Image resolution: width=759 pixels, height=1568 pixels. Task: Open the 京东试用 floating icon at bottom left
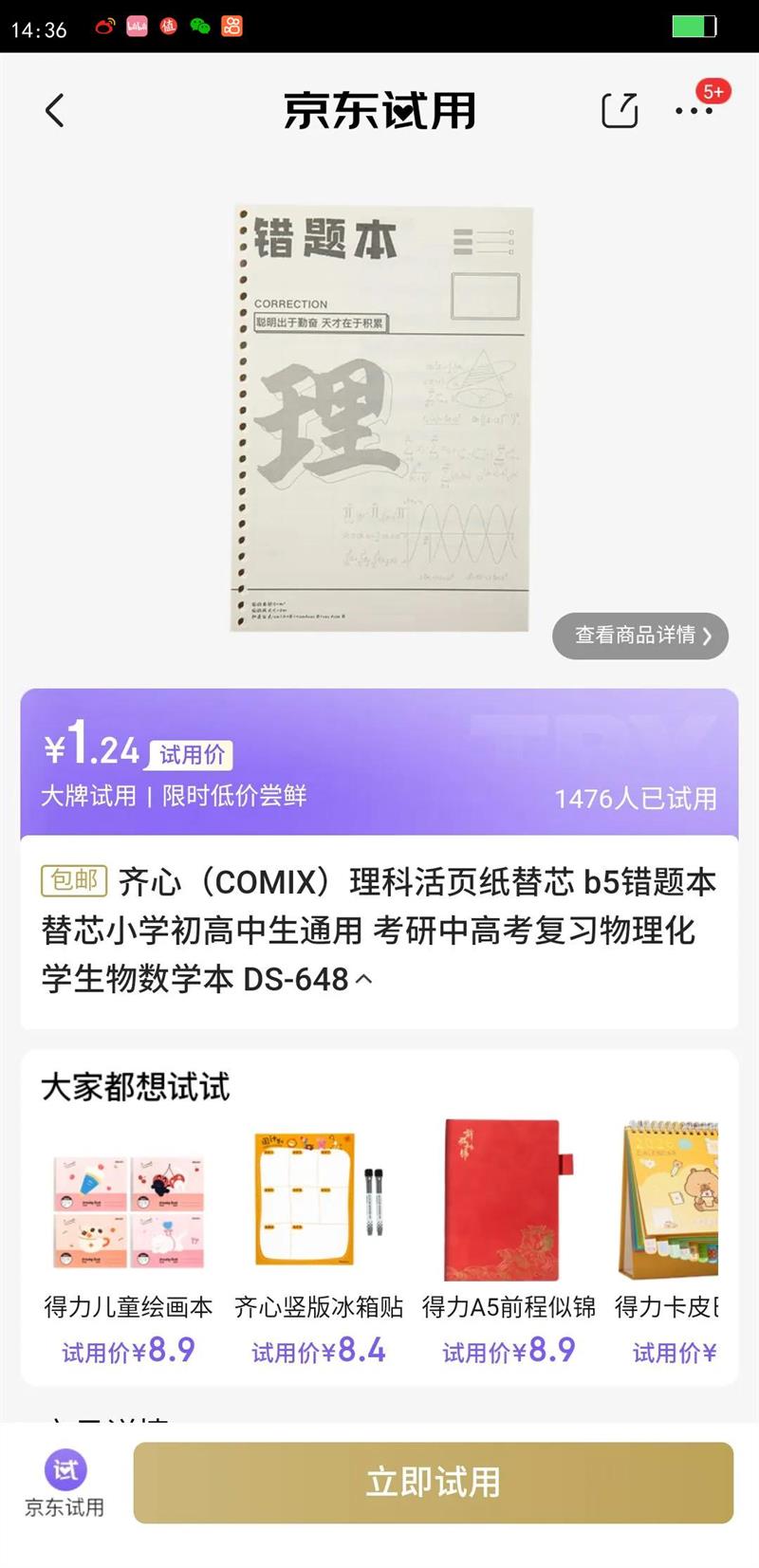click(x=66, y=1473)
